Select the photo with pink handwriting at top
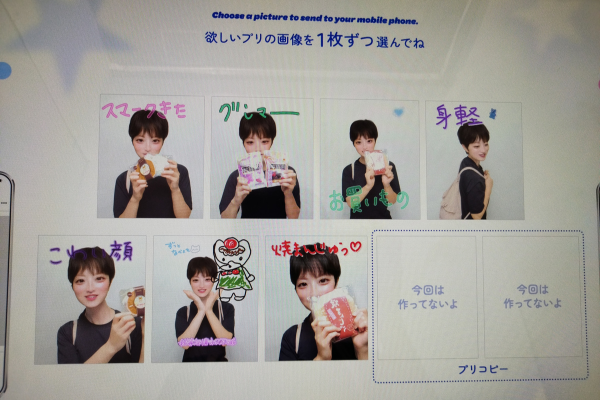600x400 pixels. [x=151, y=158]
